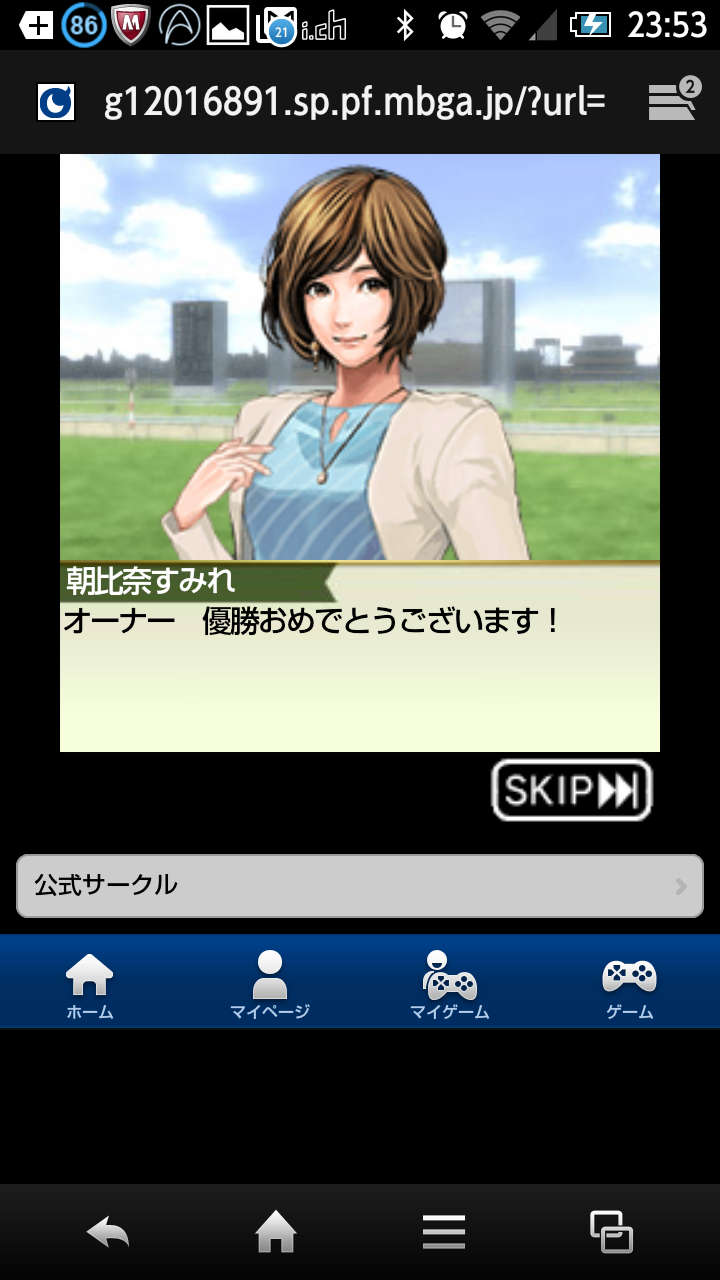Screen dimensions: 720x1280
Task: Go back with the browser back arrow
Action: tap(108, 1232)
